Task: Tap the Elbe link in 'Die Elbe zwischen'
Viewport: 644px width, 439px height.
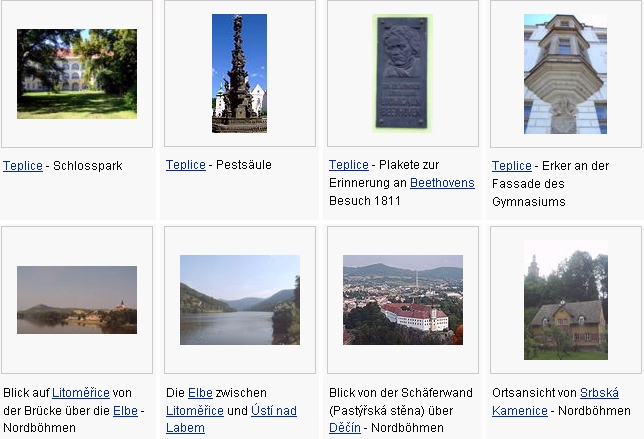Action: click(201, 393)
